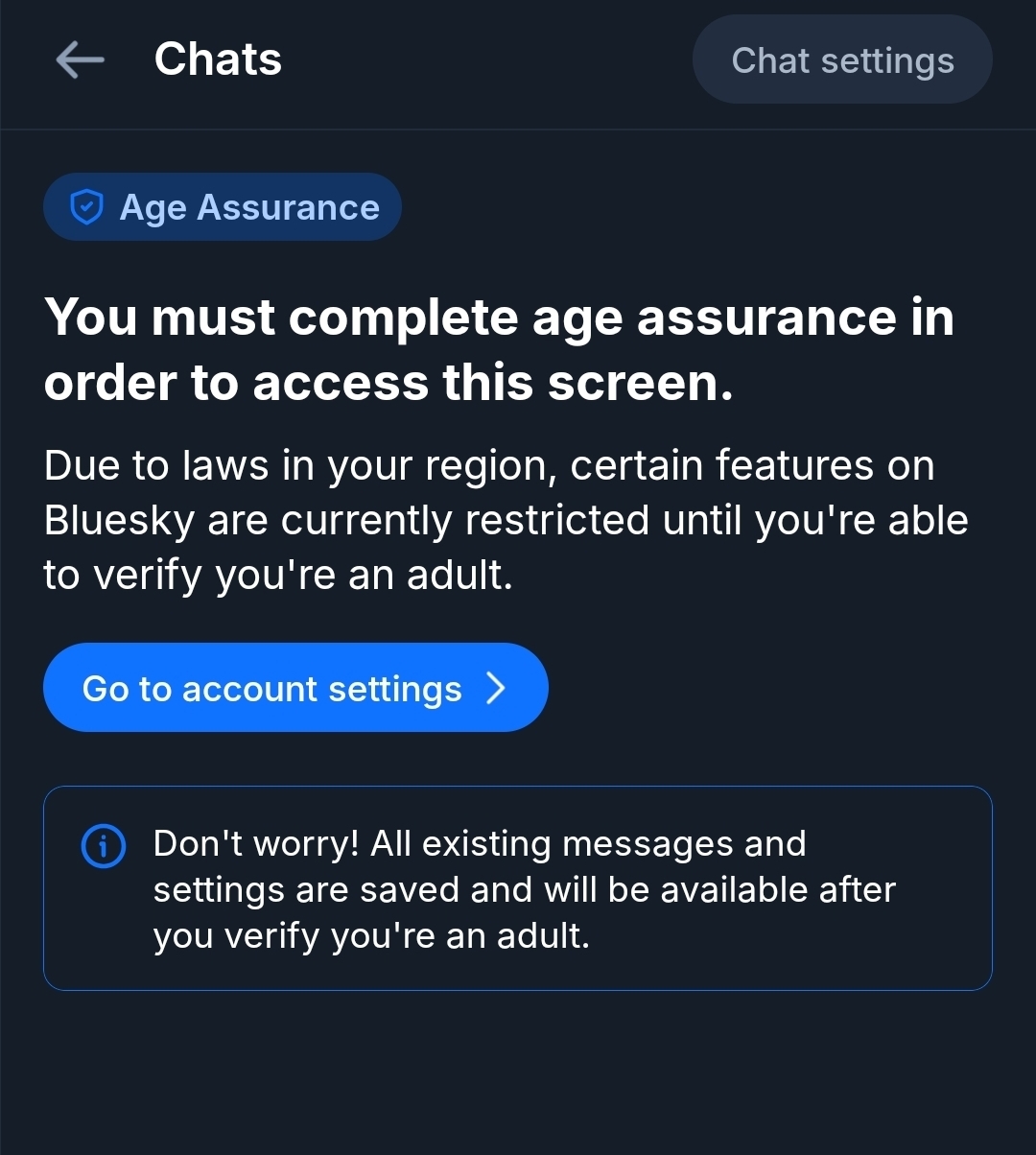Open Chat settings
This screenshot has width=1036, height=1155.
pyautogui.click(x=841, y=60)
